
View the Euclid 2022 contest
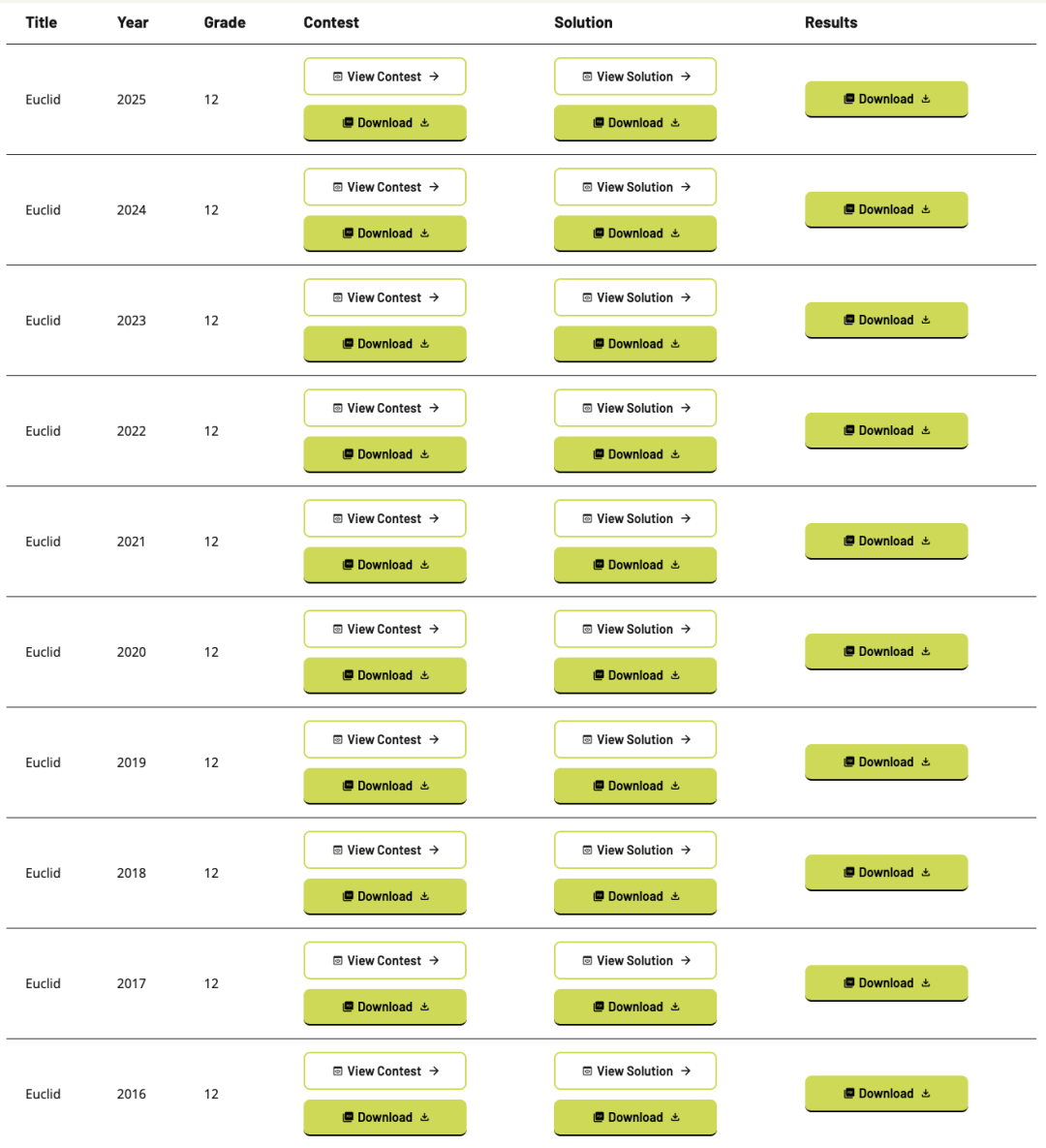(385, 408)
